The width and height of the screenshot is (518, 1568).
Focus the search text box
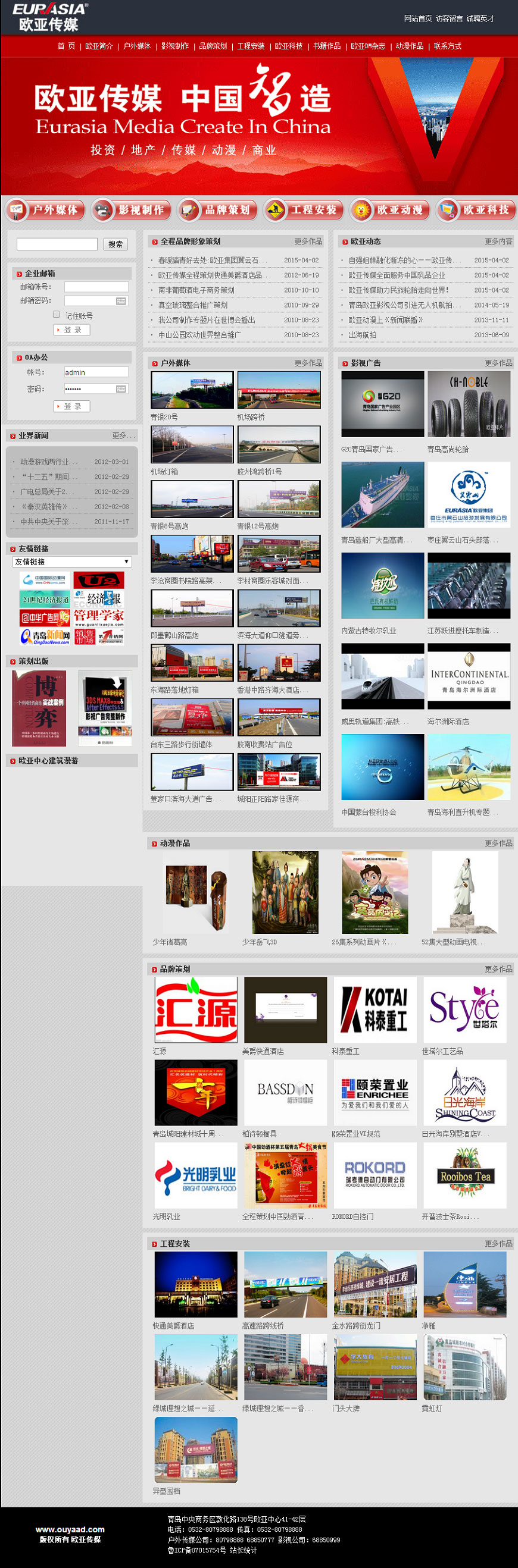click(x=57, y=244)
